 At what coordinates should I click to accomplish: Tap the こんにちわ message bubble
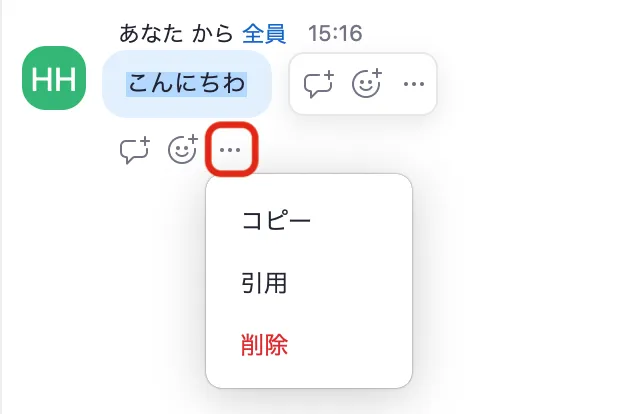pyautogui.click(x=187, y=84)
